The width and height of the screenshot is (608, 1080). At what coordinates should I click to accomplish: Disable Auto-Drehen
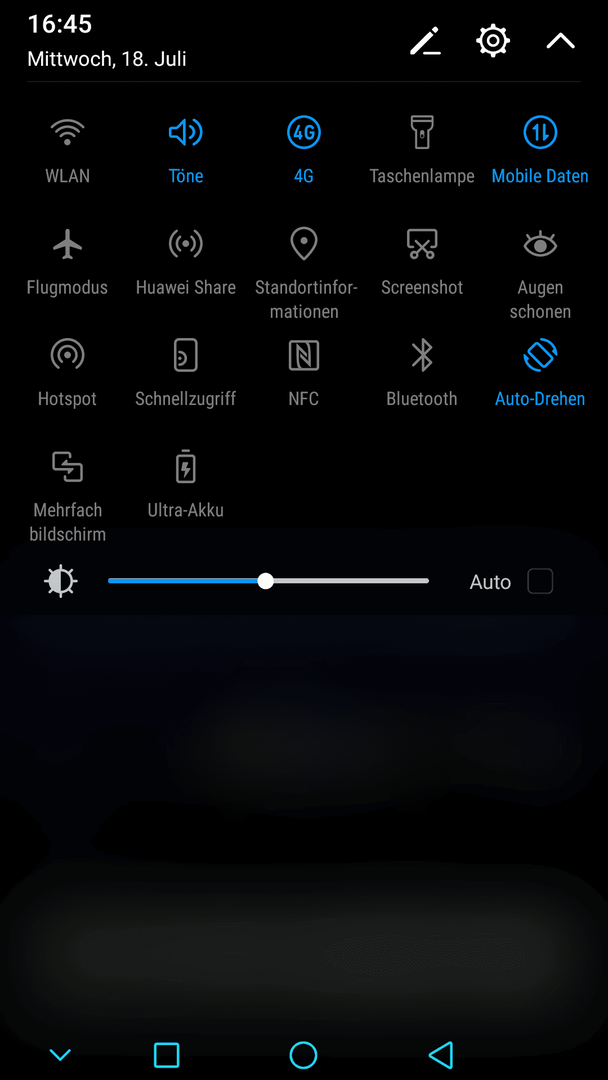pos(540,373)
